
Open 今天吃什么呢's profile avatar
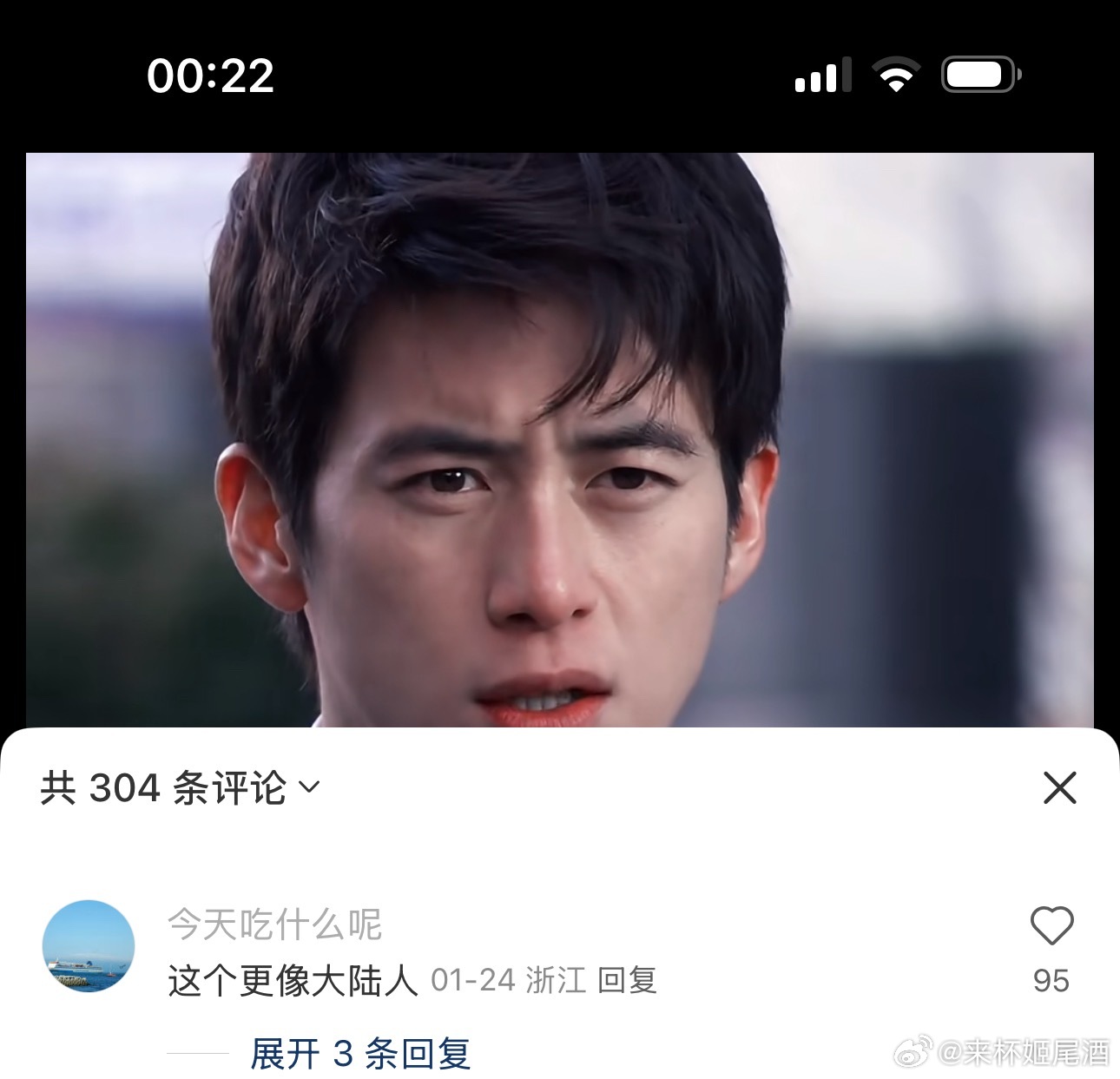pyautogui.click(x=89, y=946)
